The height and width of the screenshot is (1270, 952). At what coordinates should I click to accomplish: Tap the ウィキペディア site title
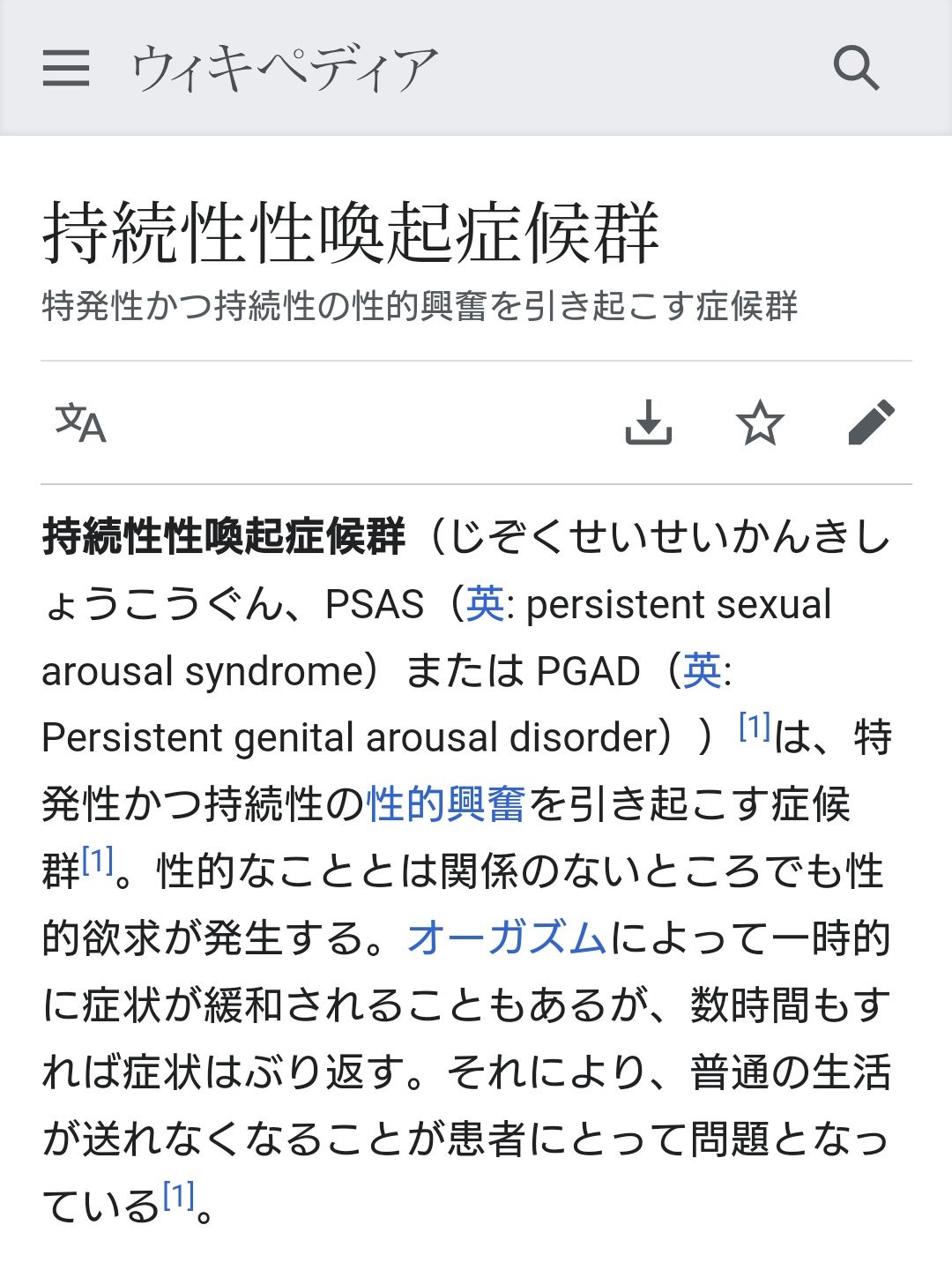(x=285, y=69)
